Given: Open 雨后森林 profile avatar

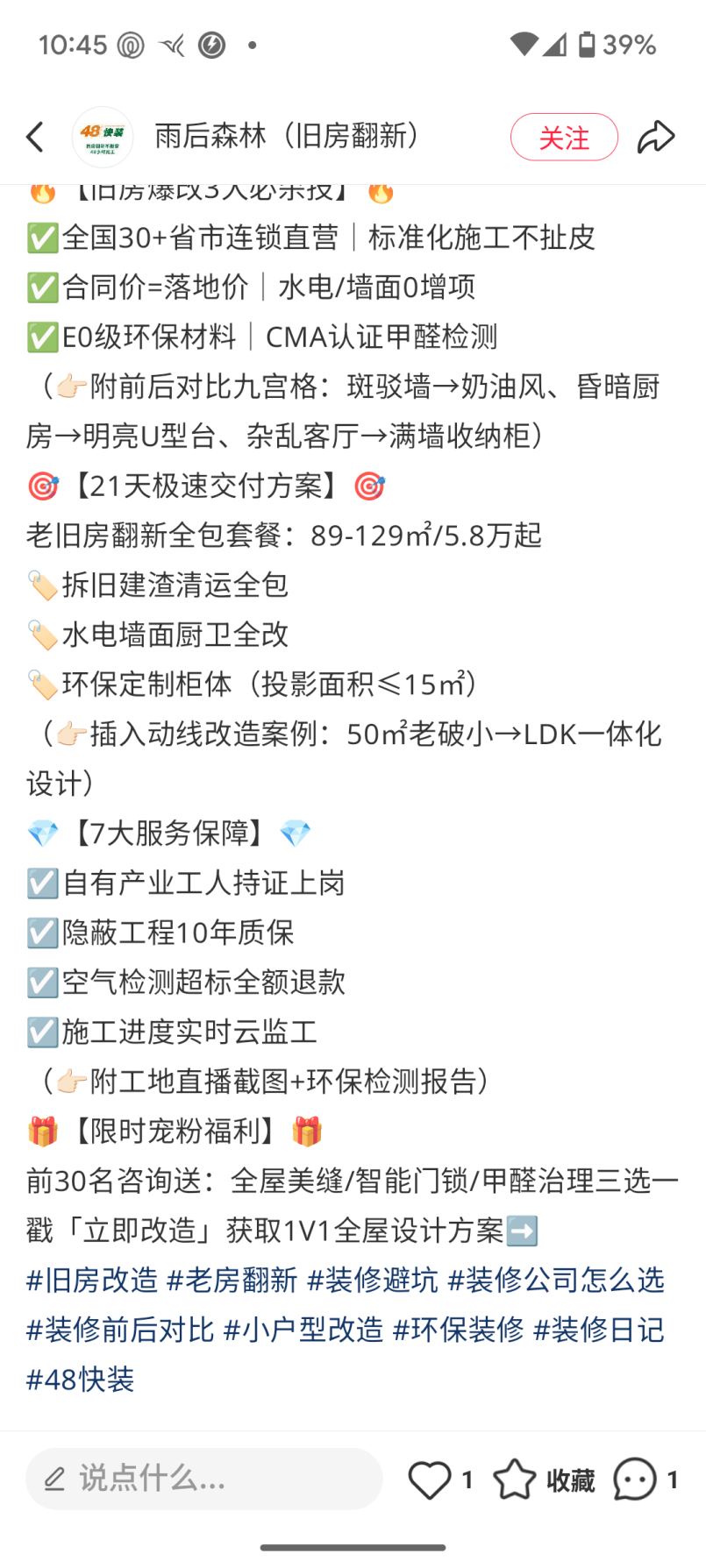Looking at the screenshot, I should [102, 137].
